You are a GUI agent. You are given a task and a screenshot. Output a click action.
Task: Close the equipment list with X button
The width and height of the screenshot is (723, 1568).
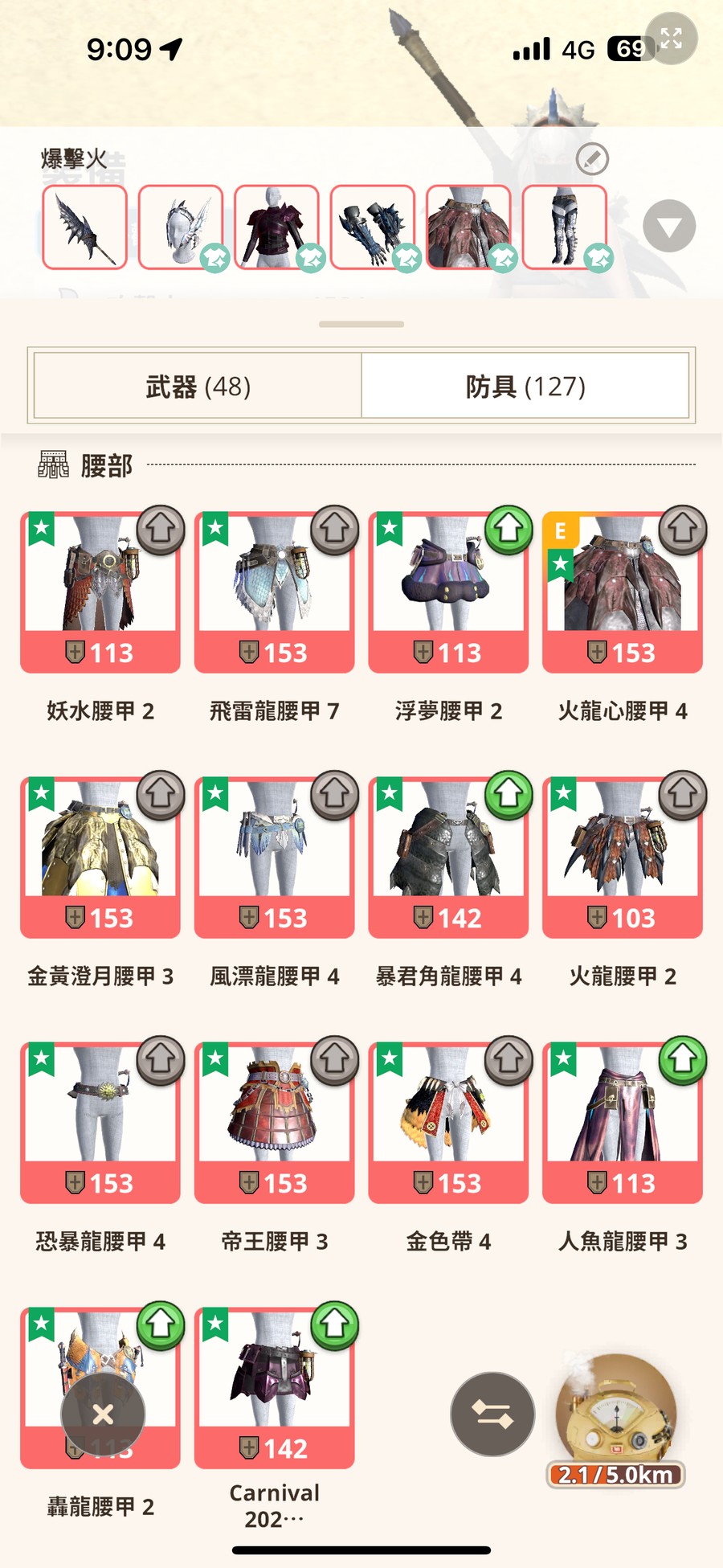coord(103,1414)
